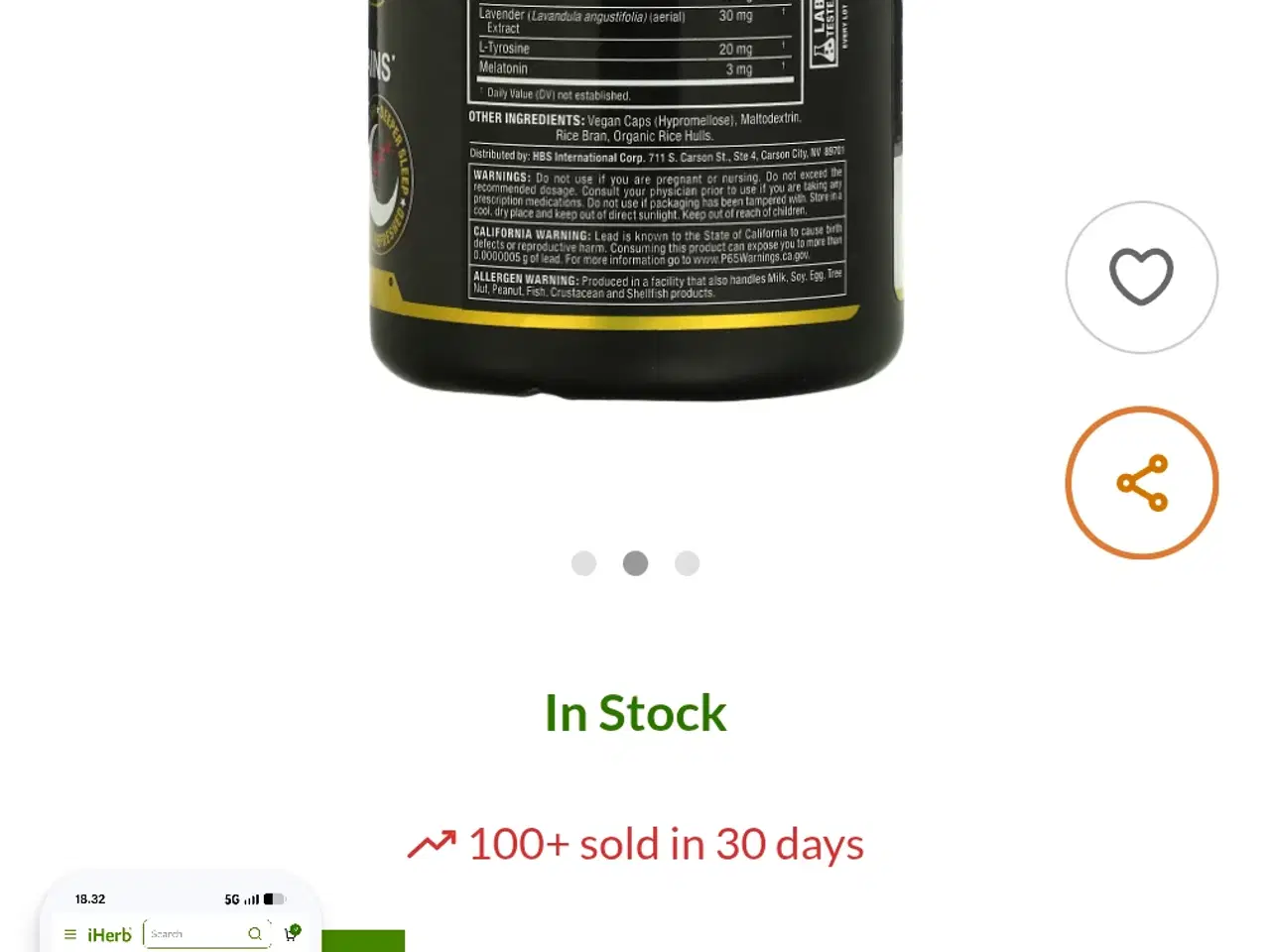This screenshot has width=1270, height=952.
Task: Share this product
Action: (1141, 483)
